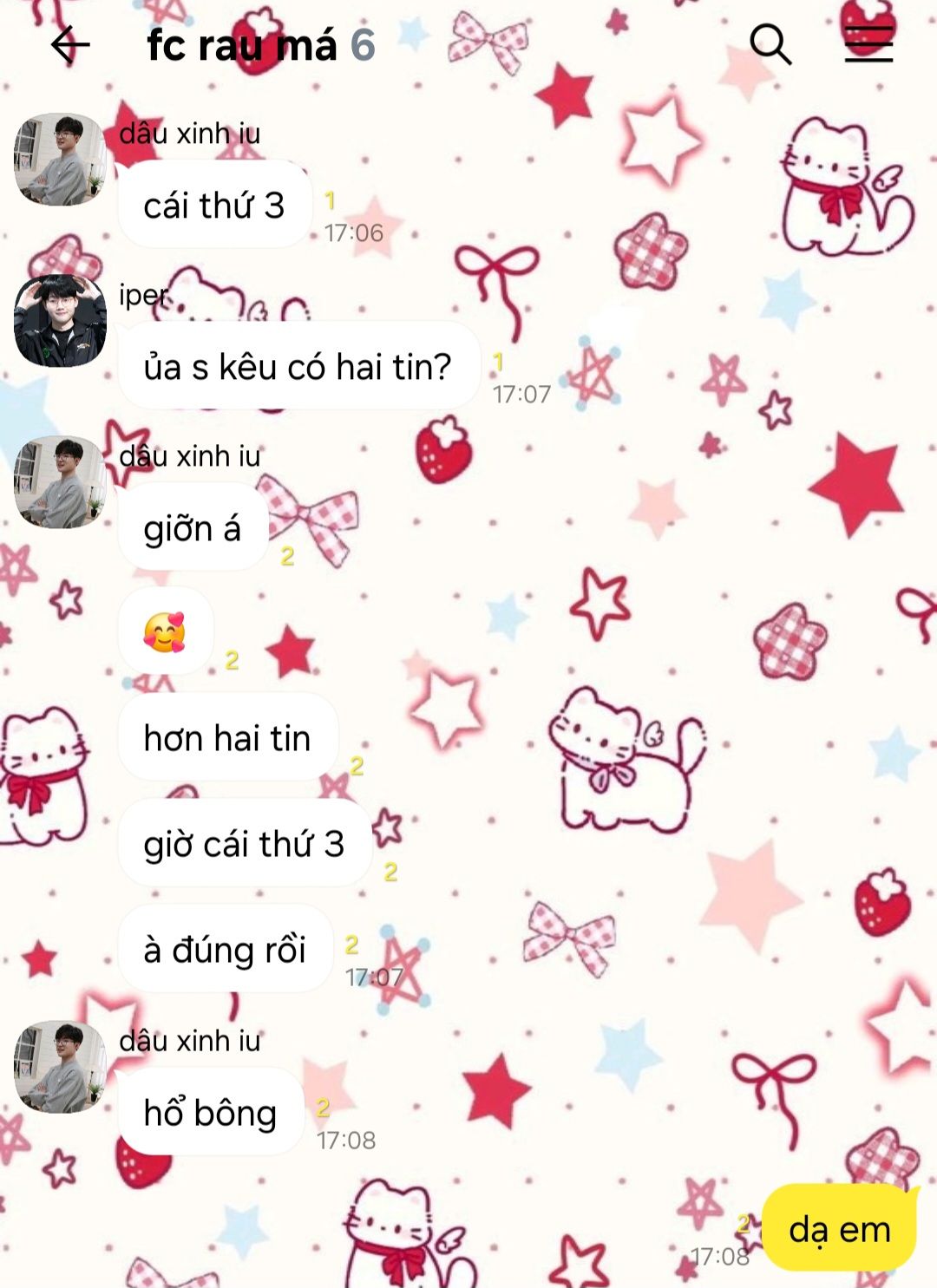Open the chat menu hamburger icon
The image size is (937, 1288).
click(x=868, y=44)
